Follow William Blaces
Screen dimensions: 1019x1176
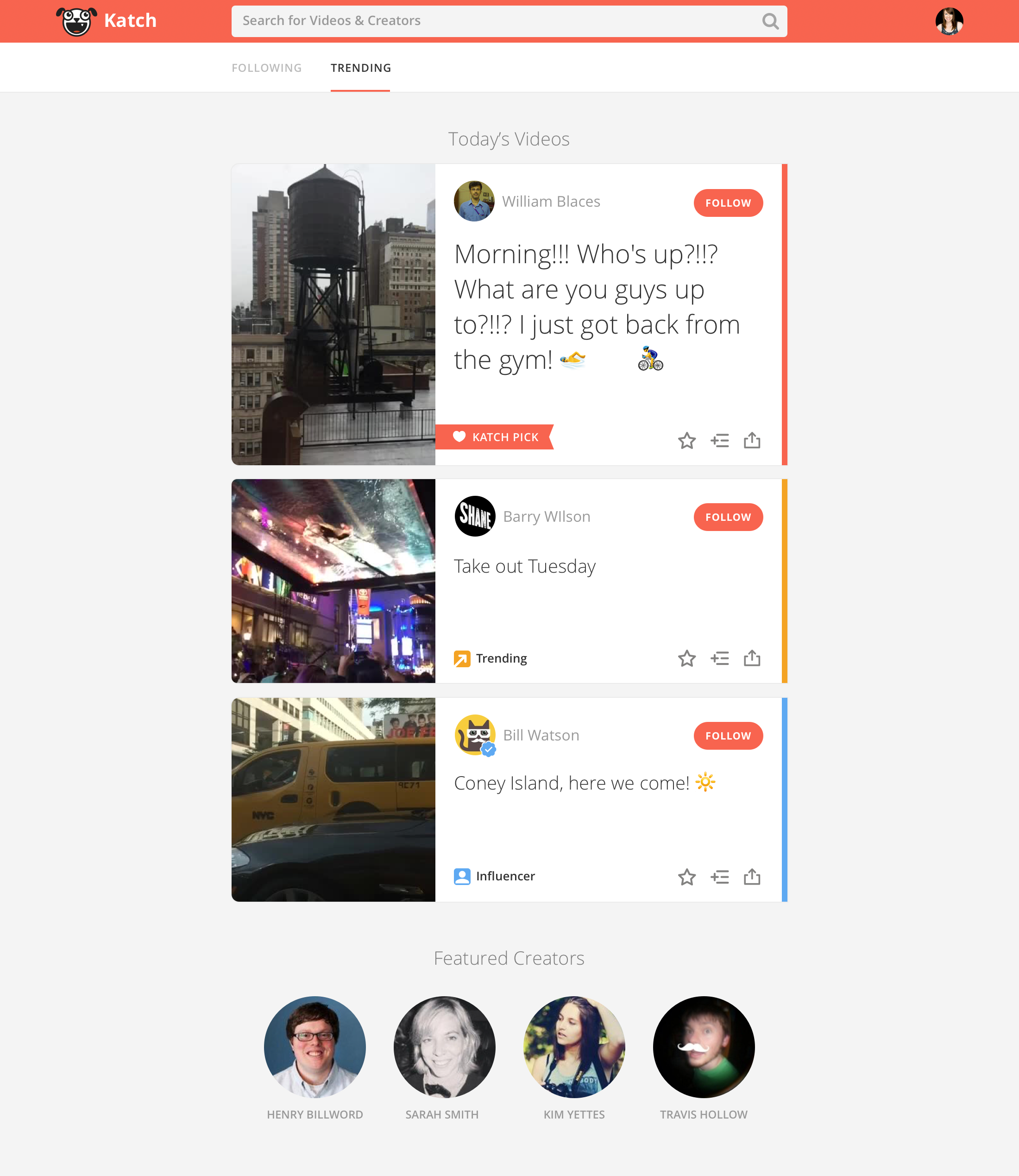727,203
